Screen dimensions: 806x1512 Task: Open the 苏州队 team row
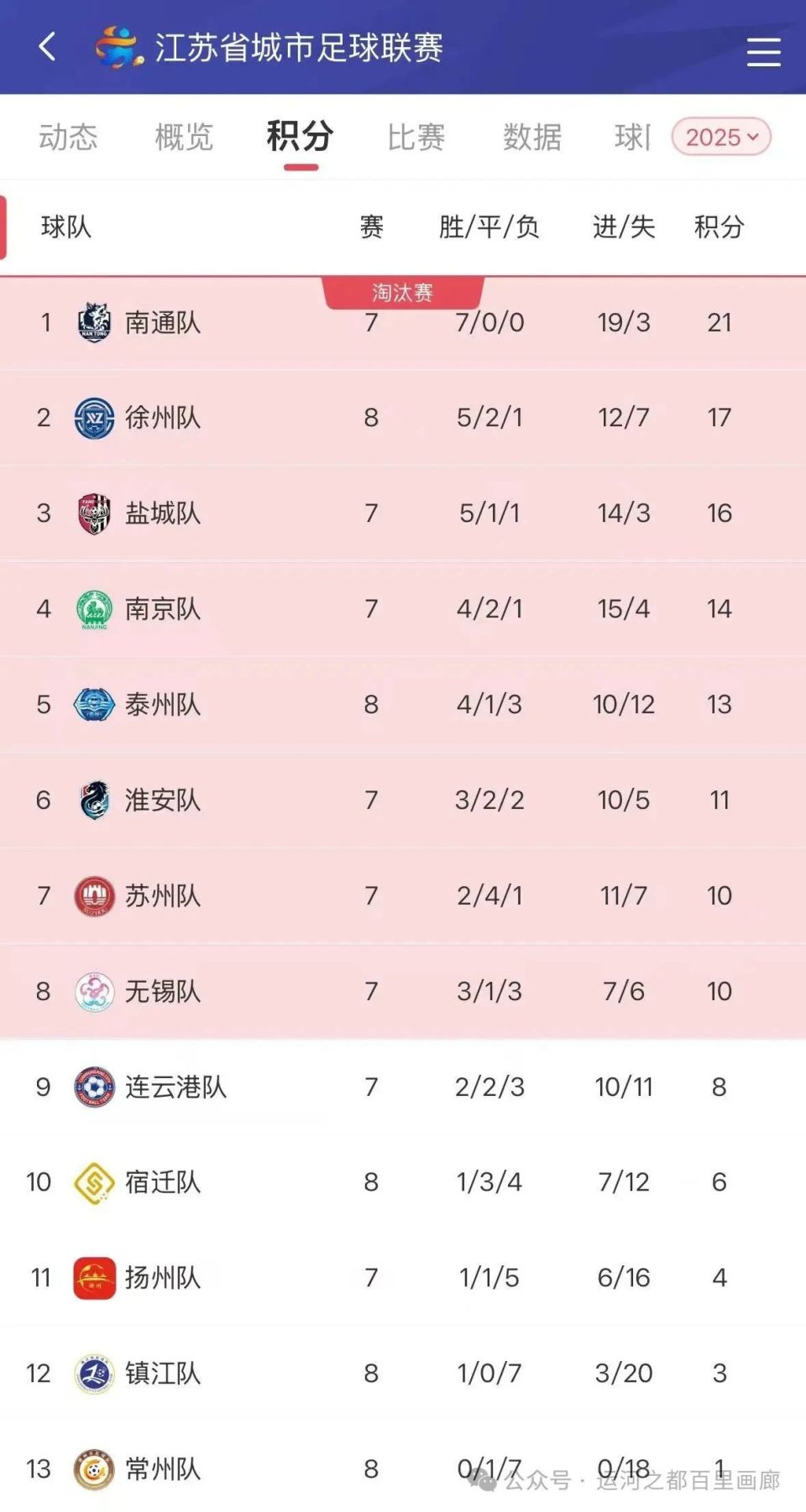tap(403, 896)
